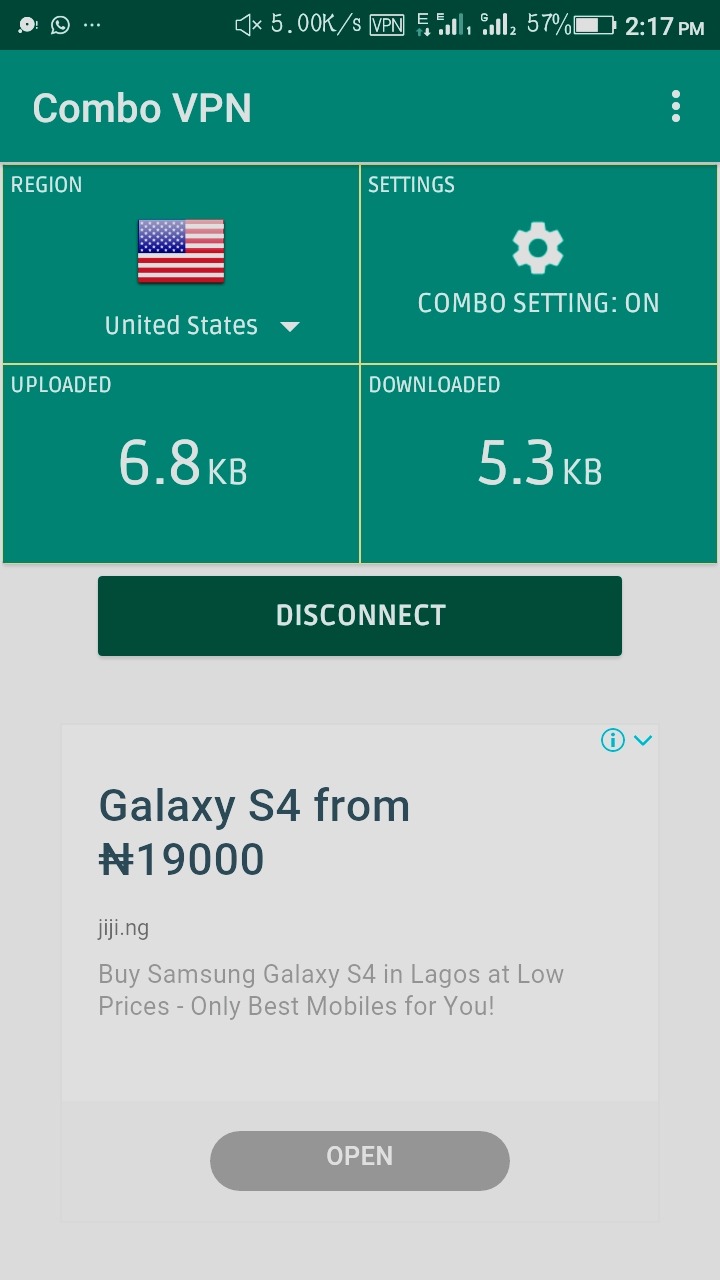The image size is (720, 1280).
Task: Tap OPEN on the Galaxy S4 ad
Action: (x=360, y=1160)
